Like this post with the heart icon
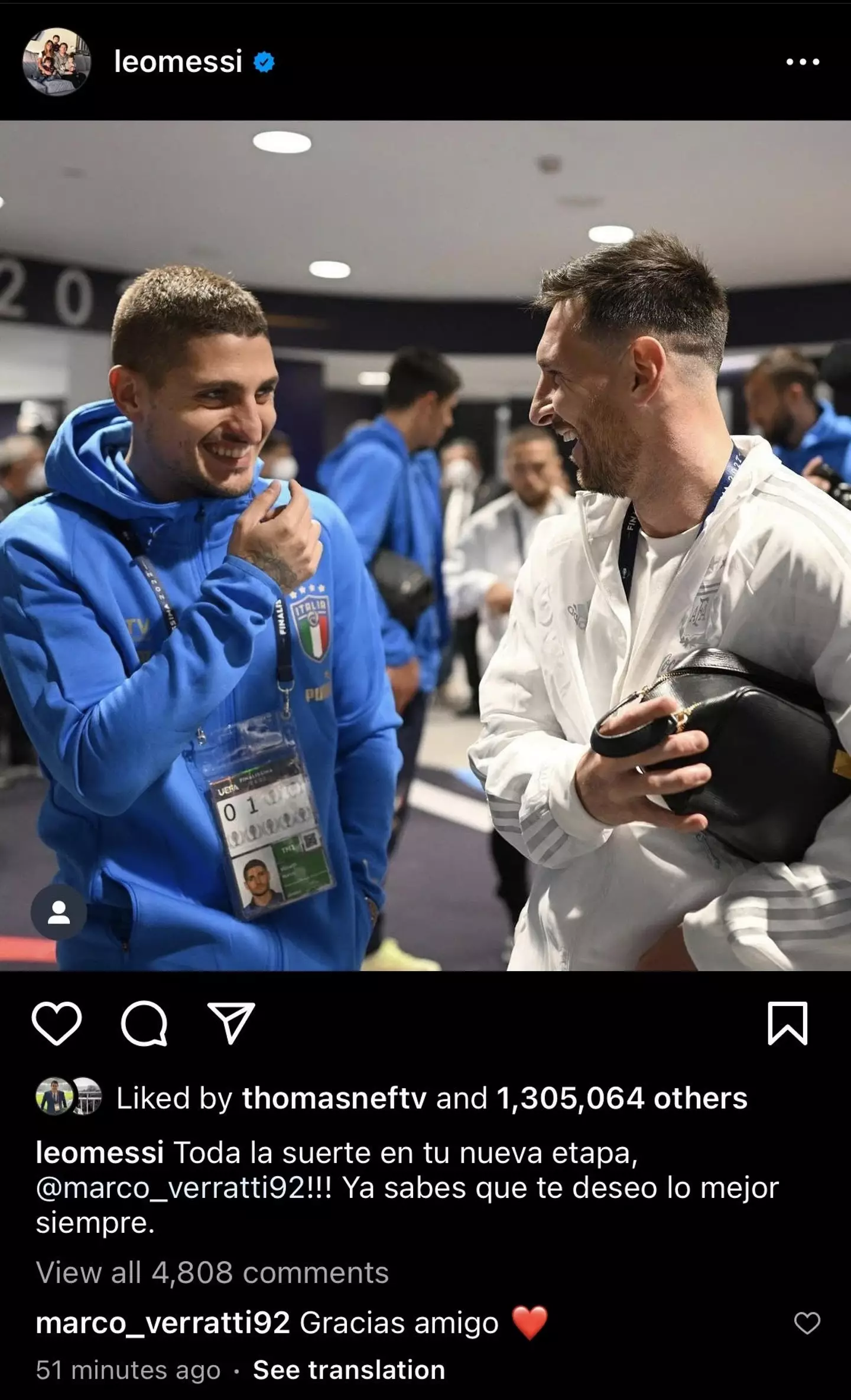 (56, 1024)
